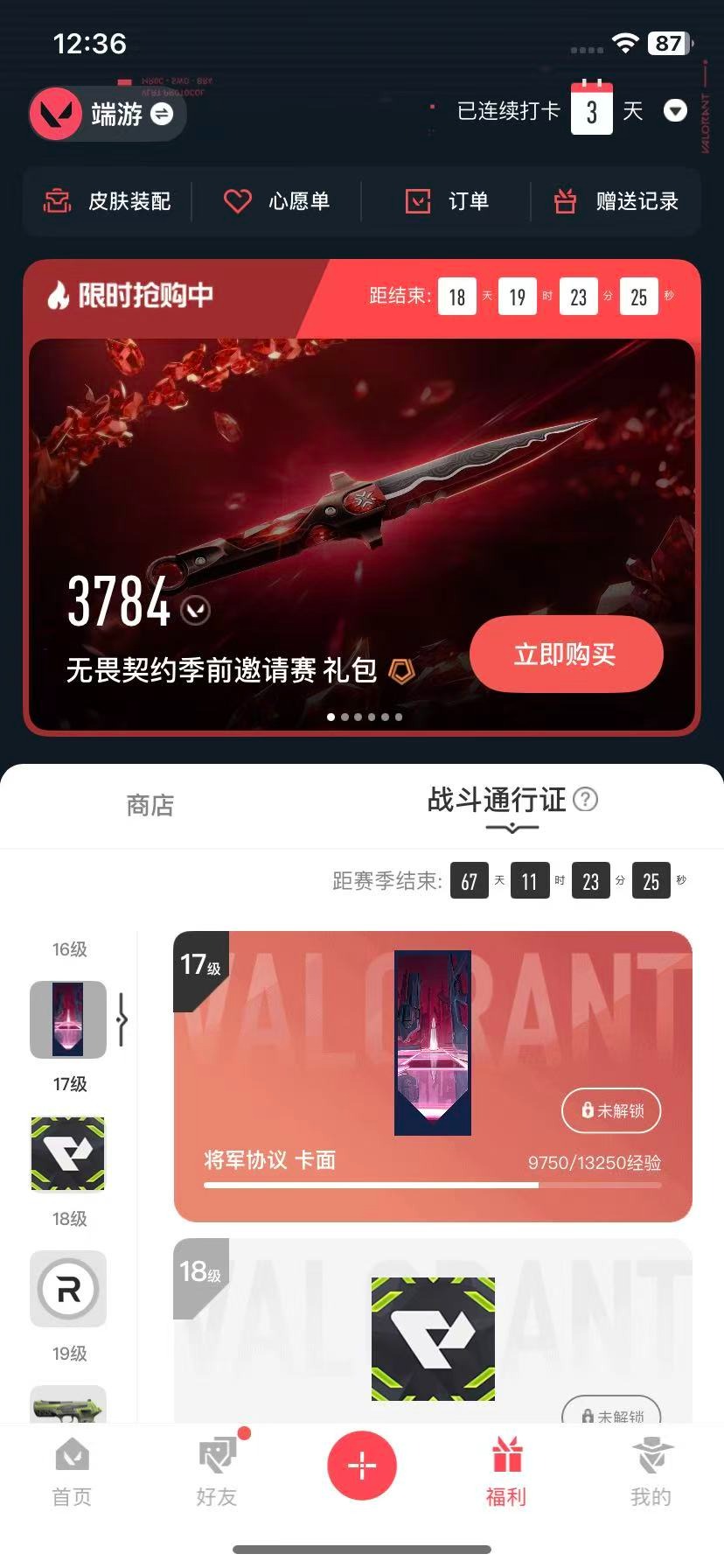Viewport: 724px width, 1568px height.
Task: View 订单 orders
Action: click(447, 201)
